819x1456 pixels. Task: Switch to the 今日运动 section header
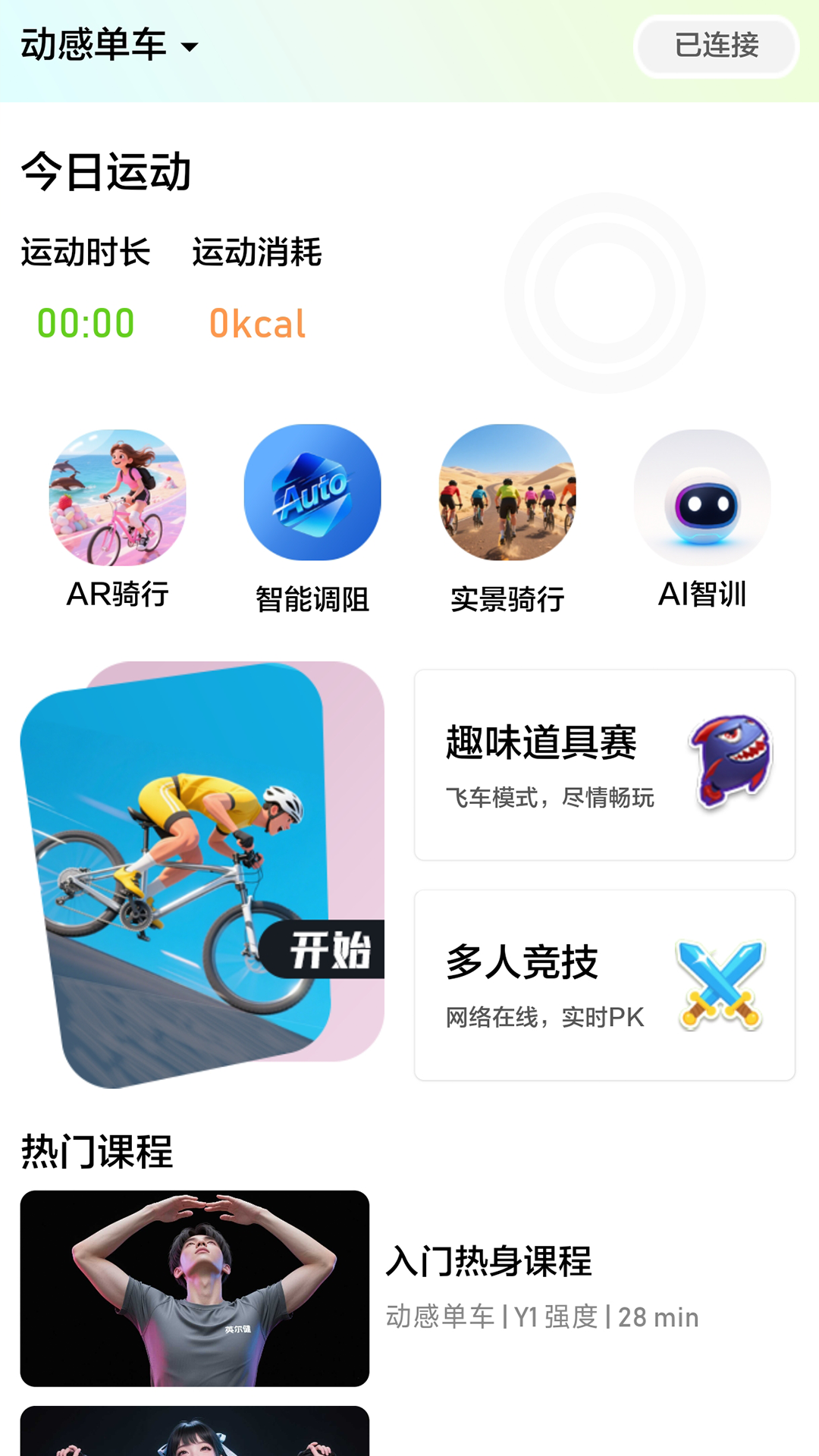point(106,171)
